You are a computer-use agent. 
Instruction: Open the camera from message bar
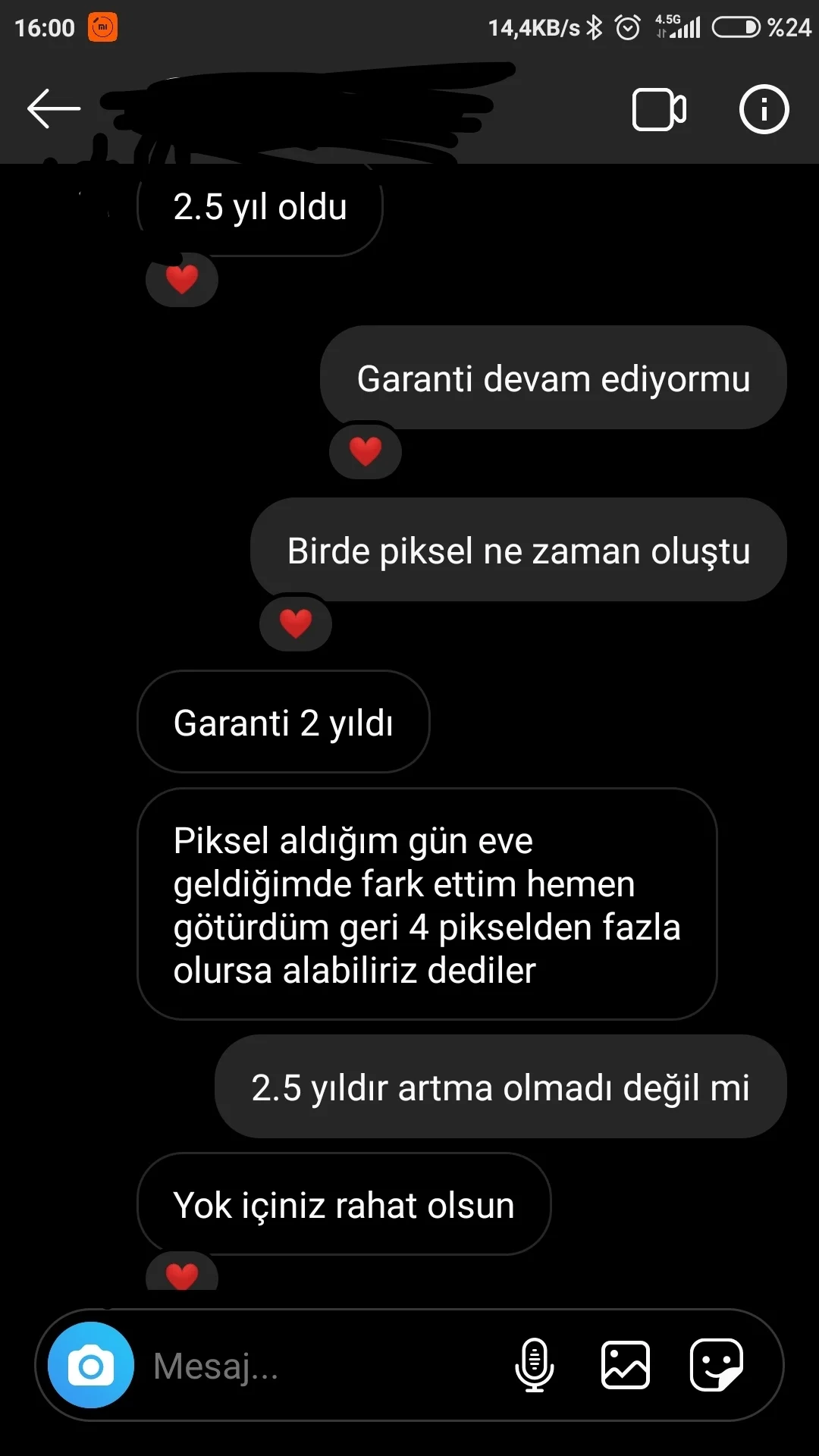tap(91, 1365)
